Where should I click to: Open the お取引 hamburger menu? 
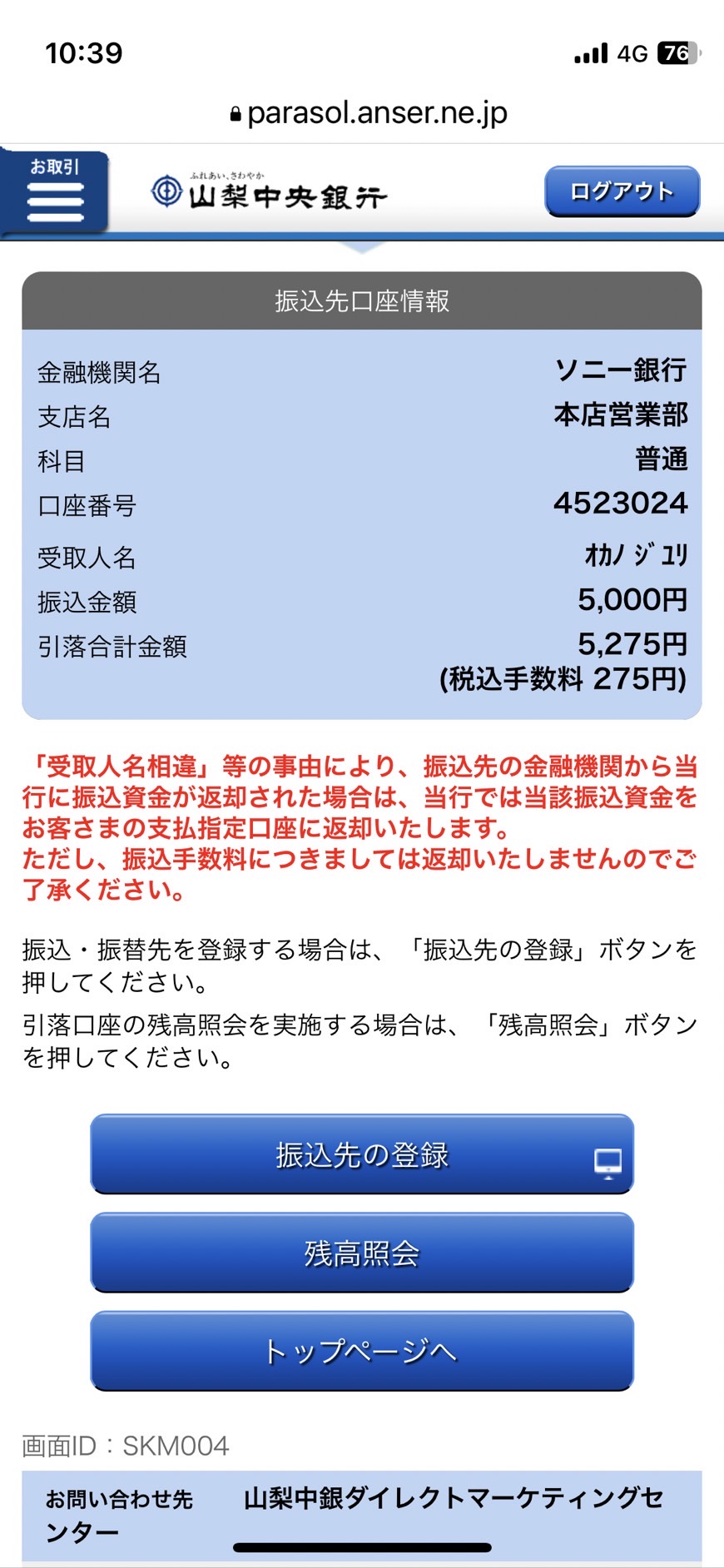[55, 191]
